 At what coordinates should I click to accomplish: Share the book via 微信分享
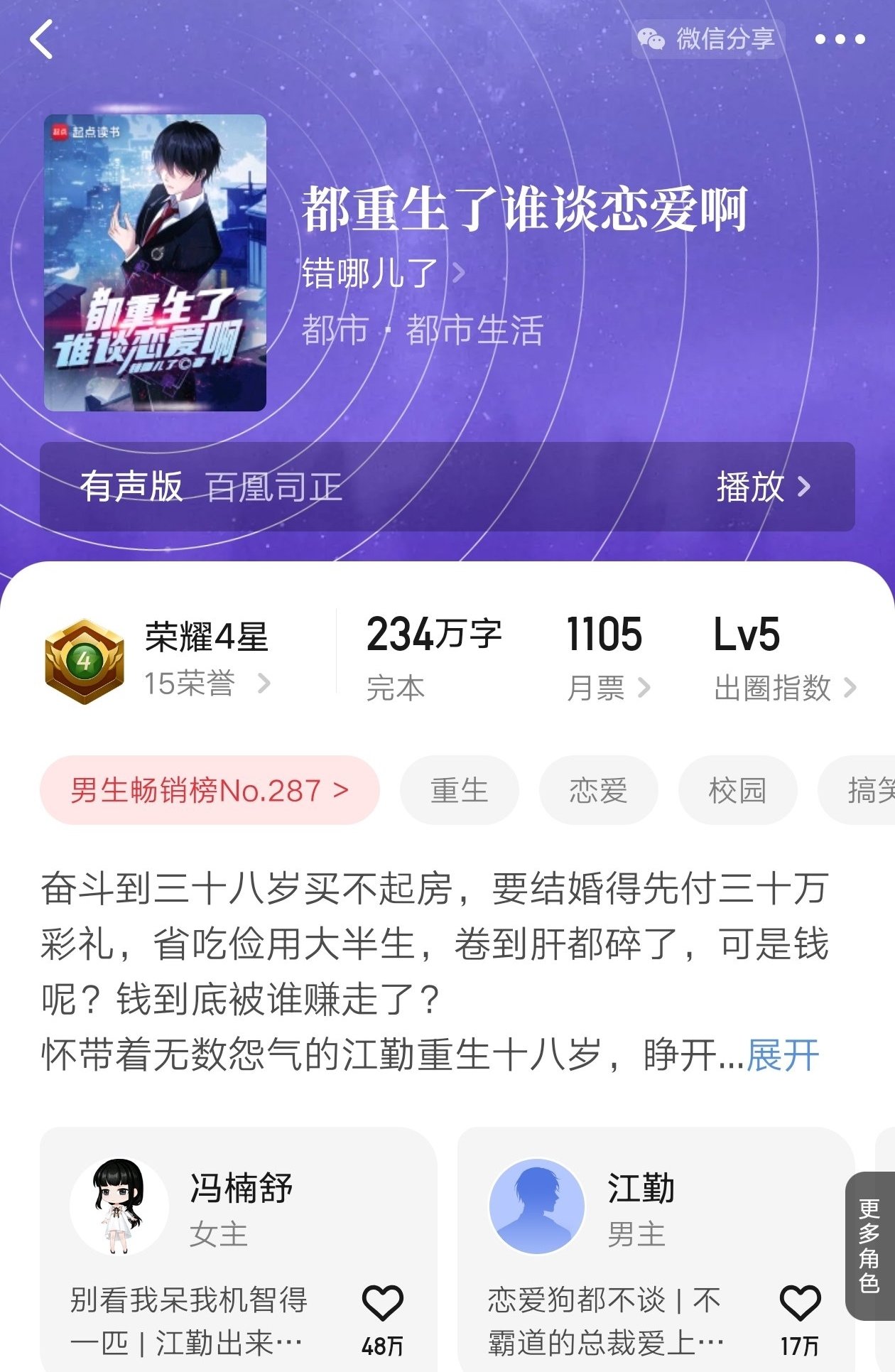(x=707, y=39)
